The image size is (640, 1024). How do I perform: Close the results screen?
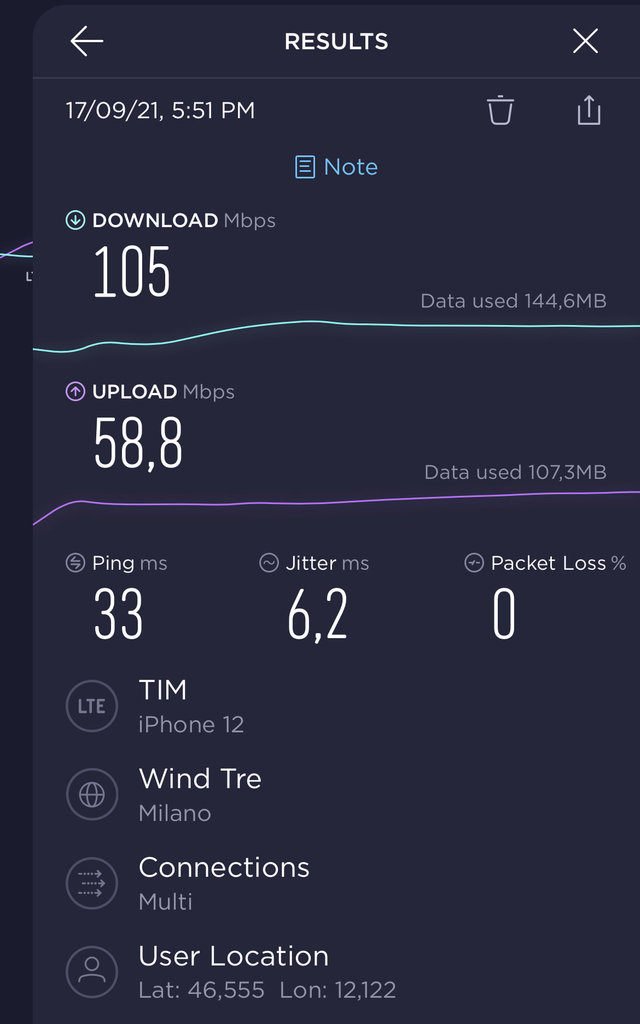[x=585, y=42]
